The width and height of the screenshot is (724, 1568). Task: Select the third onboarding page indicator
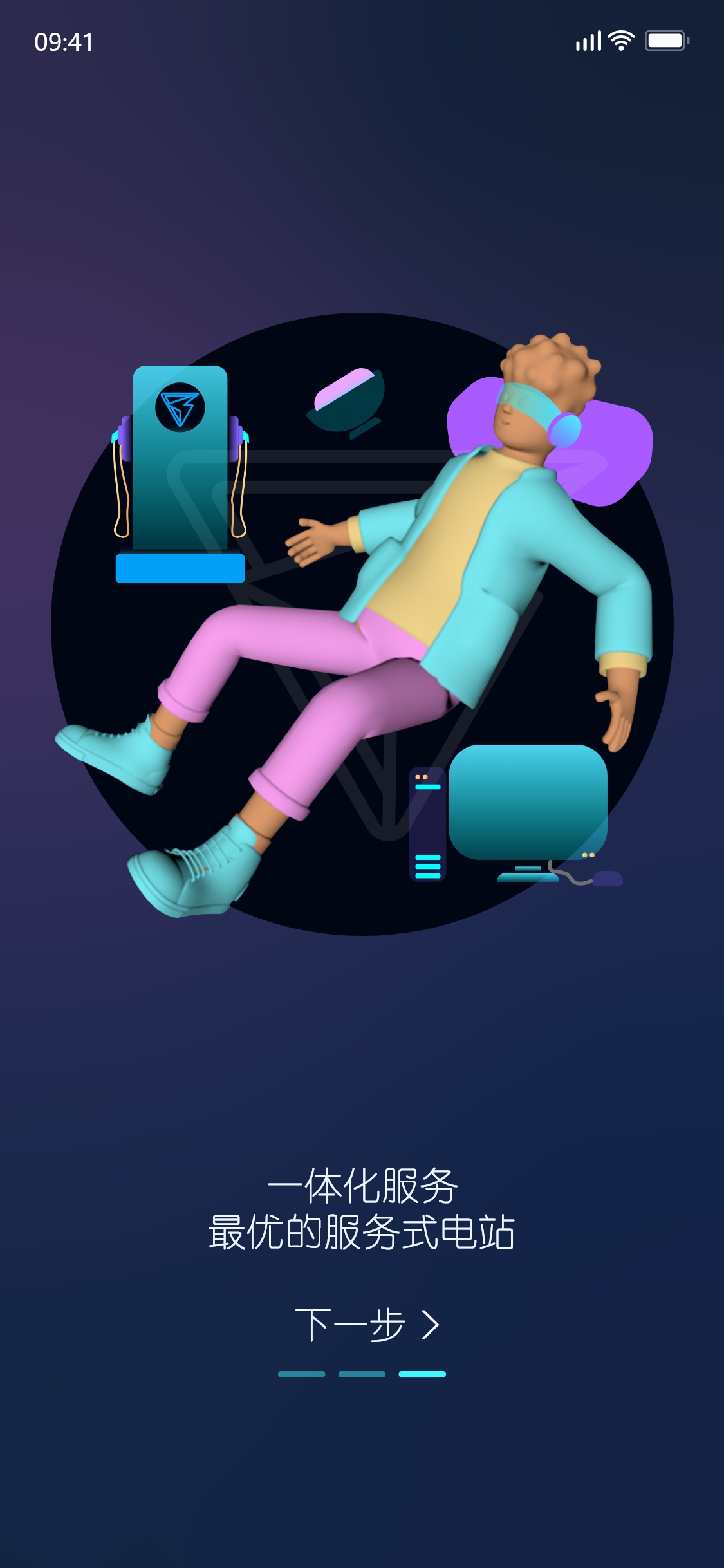pyautogui.click(x=422, y=1374)
